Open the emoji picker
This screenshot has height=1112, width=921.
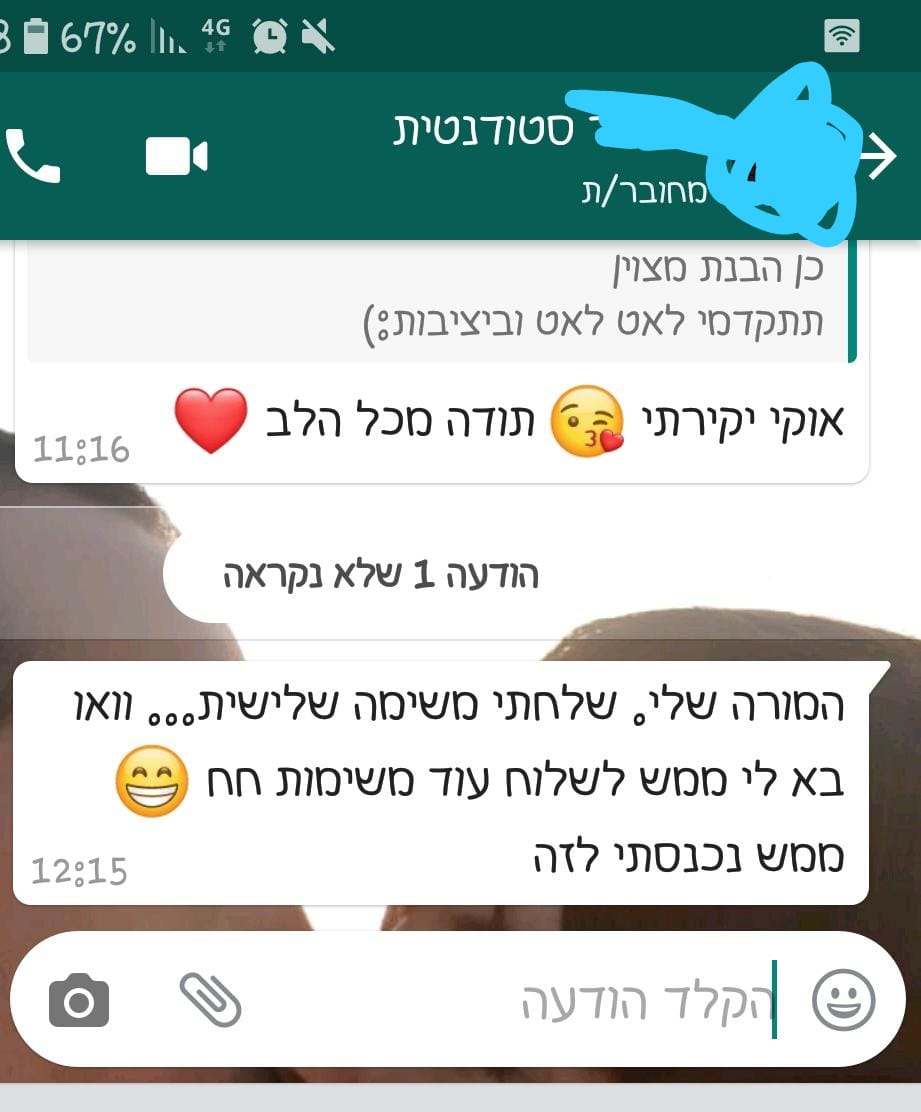click(x=843, y=1000)
